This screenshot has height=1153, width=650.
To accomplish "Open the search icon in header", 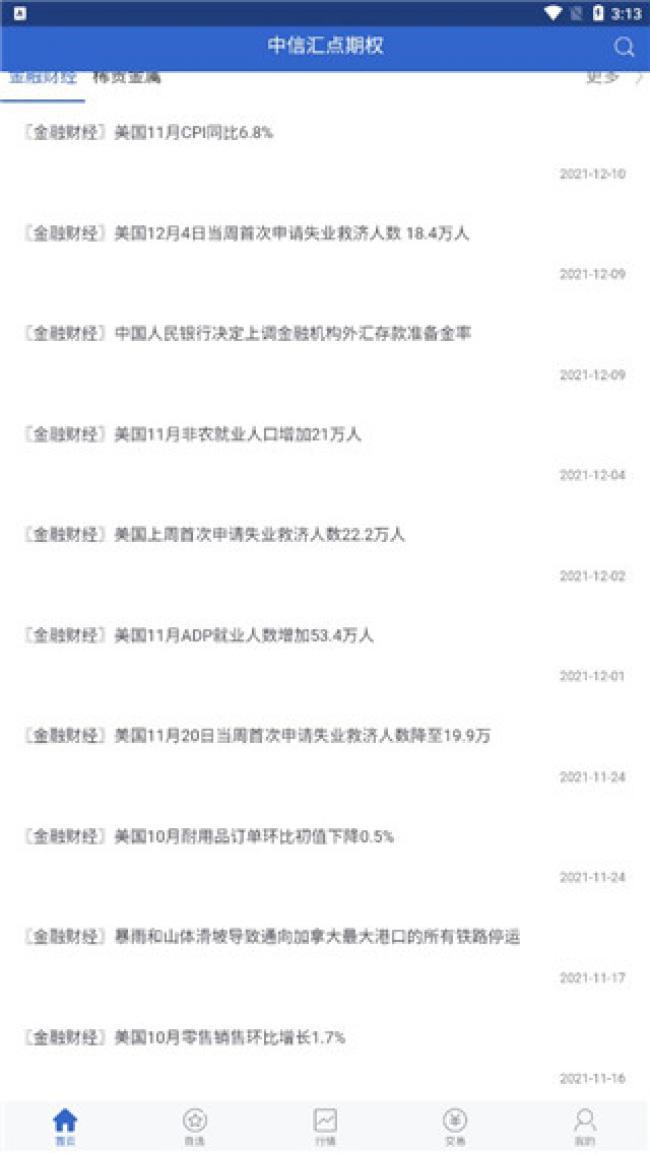I will point(624,46).
